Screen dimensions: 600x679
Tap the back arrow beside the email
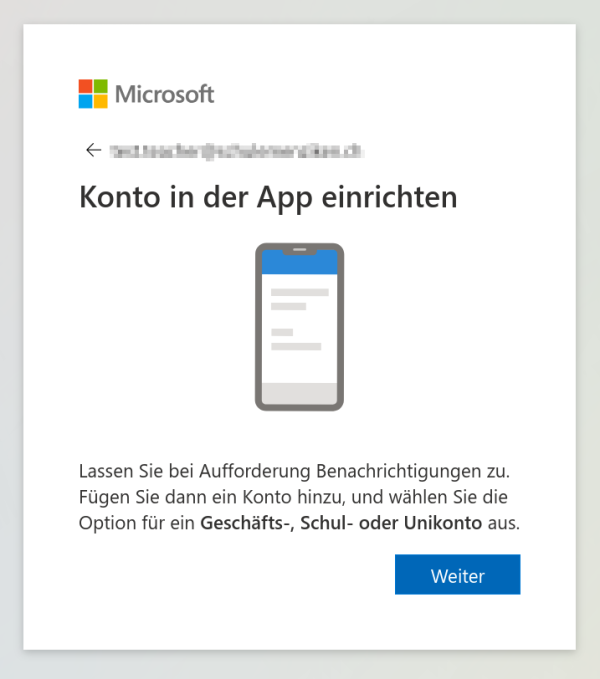pyautogui.click(x=94, y=150)
